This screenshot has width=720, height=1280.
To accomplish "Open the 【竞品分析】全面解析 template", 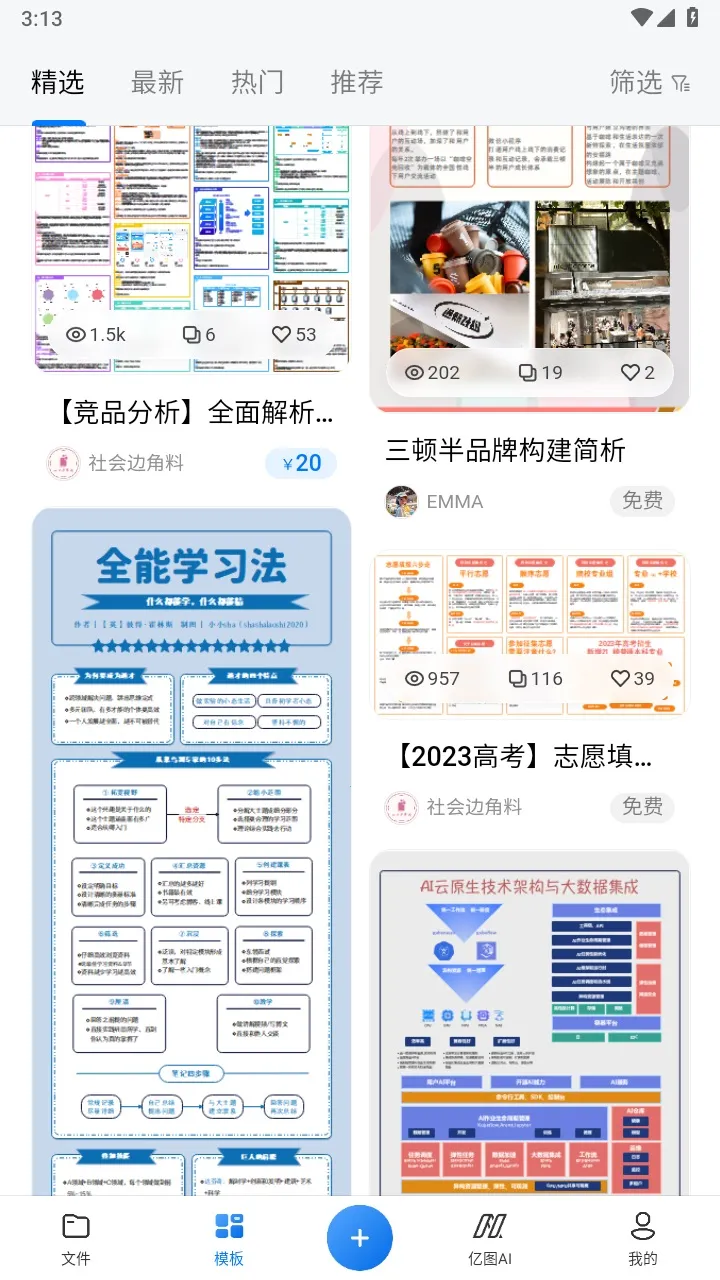I will tap(191, 412).
